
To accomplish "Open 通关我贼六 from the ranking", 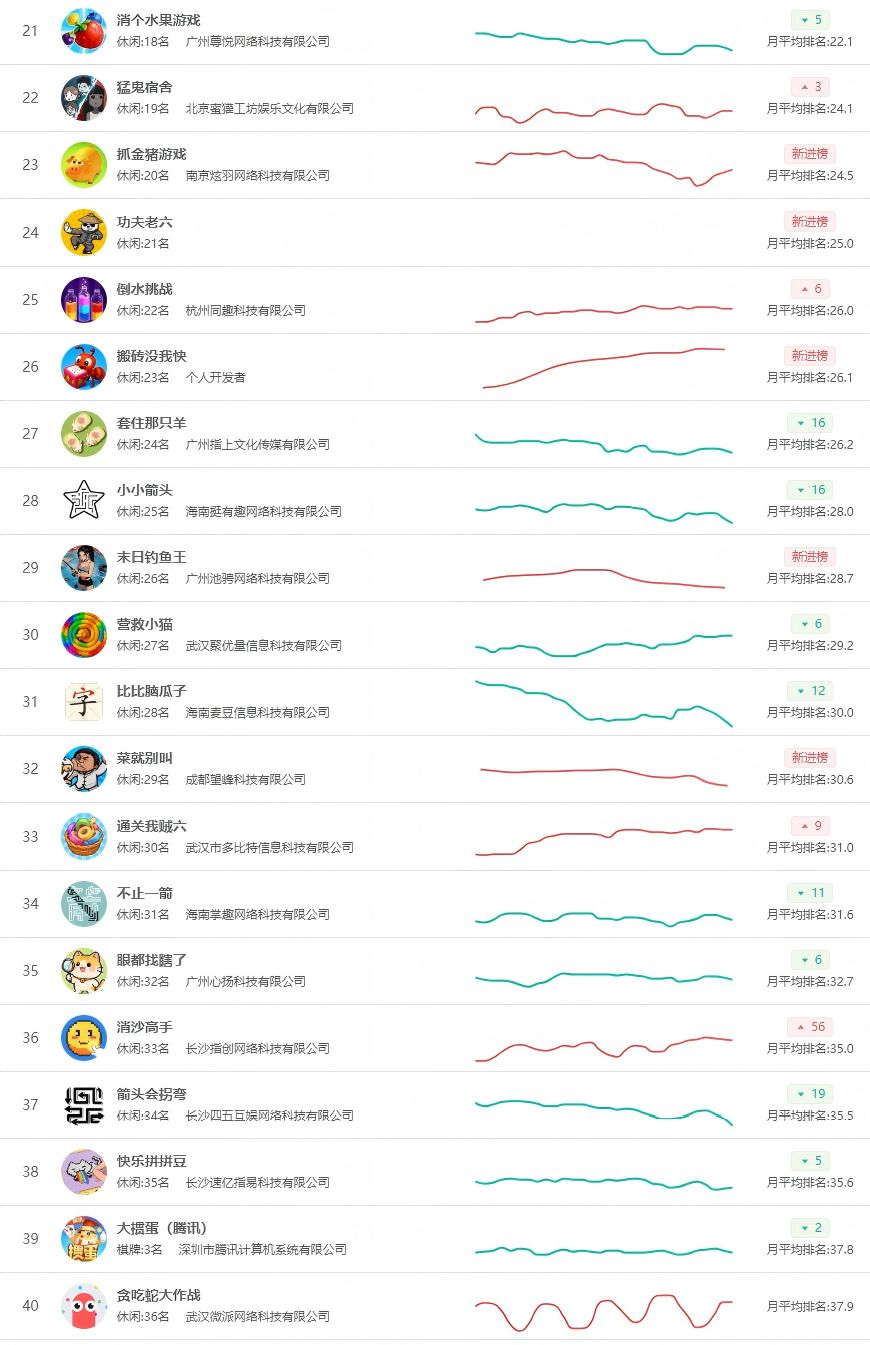I will (435, 836).
